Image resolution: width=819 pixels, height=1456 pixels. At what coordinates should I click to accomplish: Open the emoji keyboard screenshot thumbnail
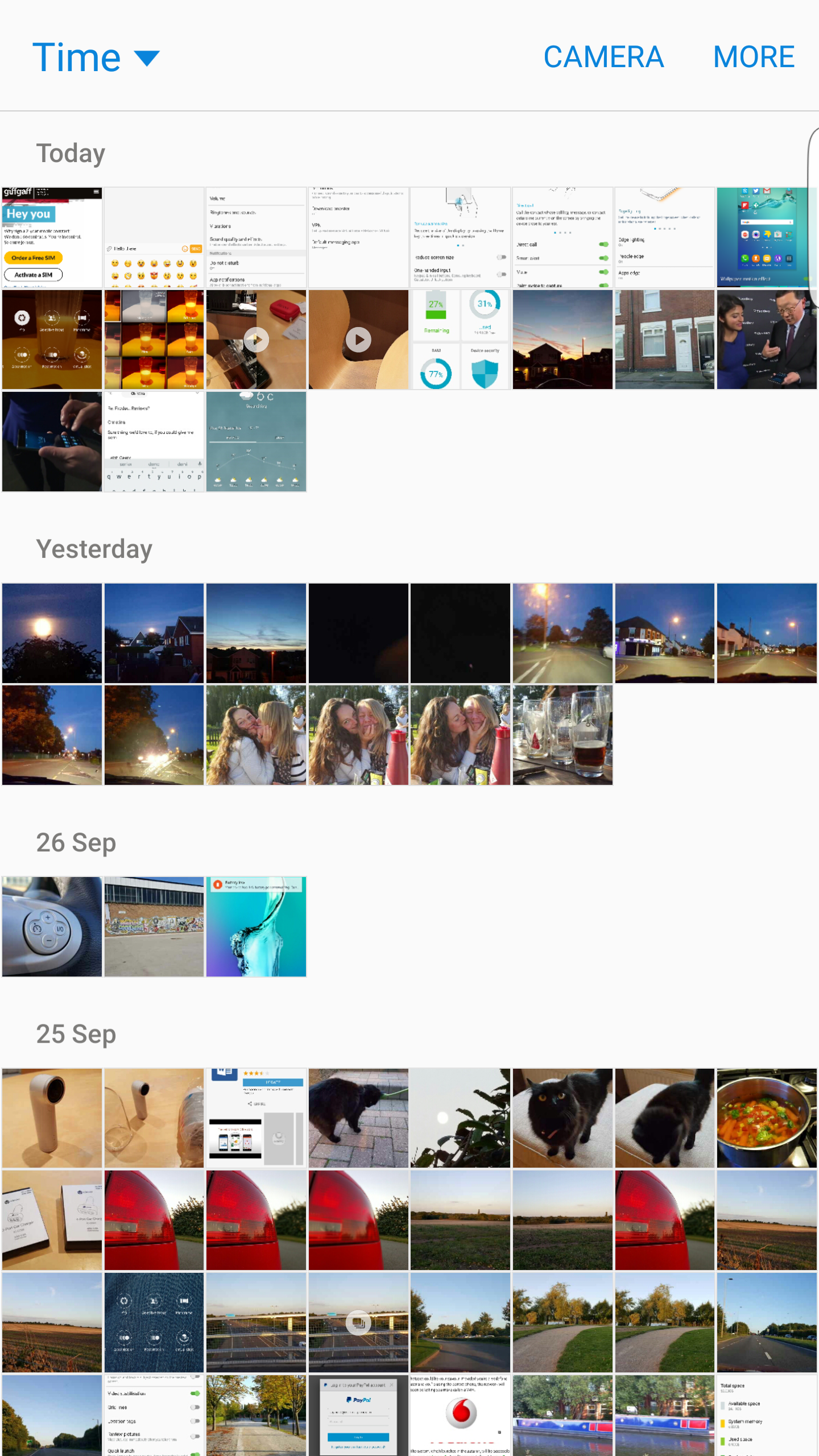click(x=154, y=237)
